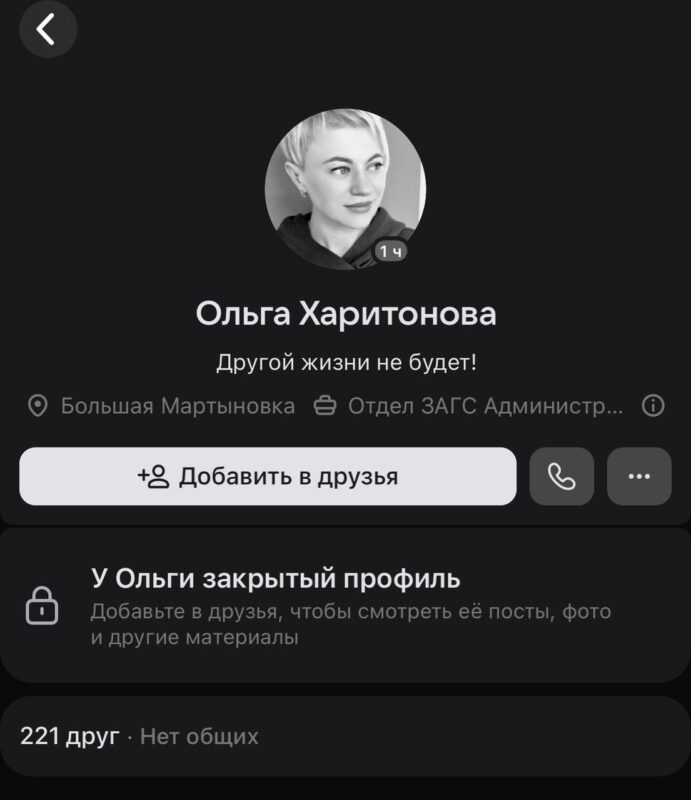
Task: Open Ольга Харитонова's profile photo
Action: click(x=345, y=189)
